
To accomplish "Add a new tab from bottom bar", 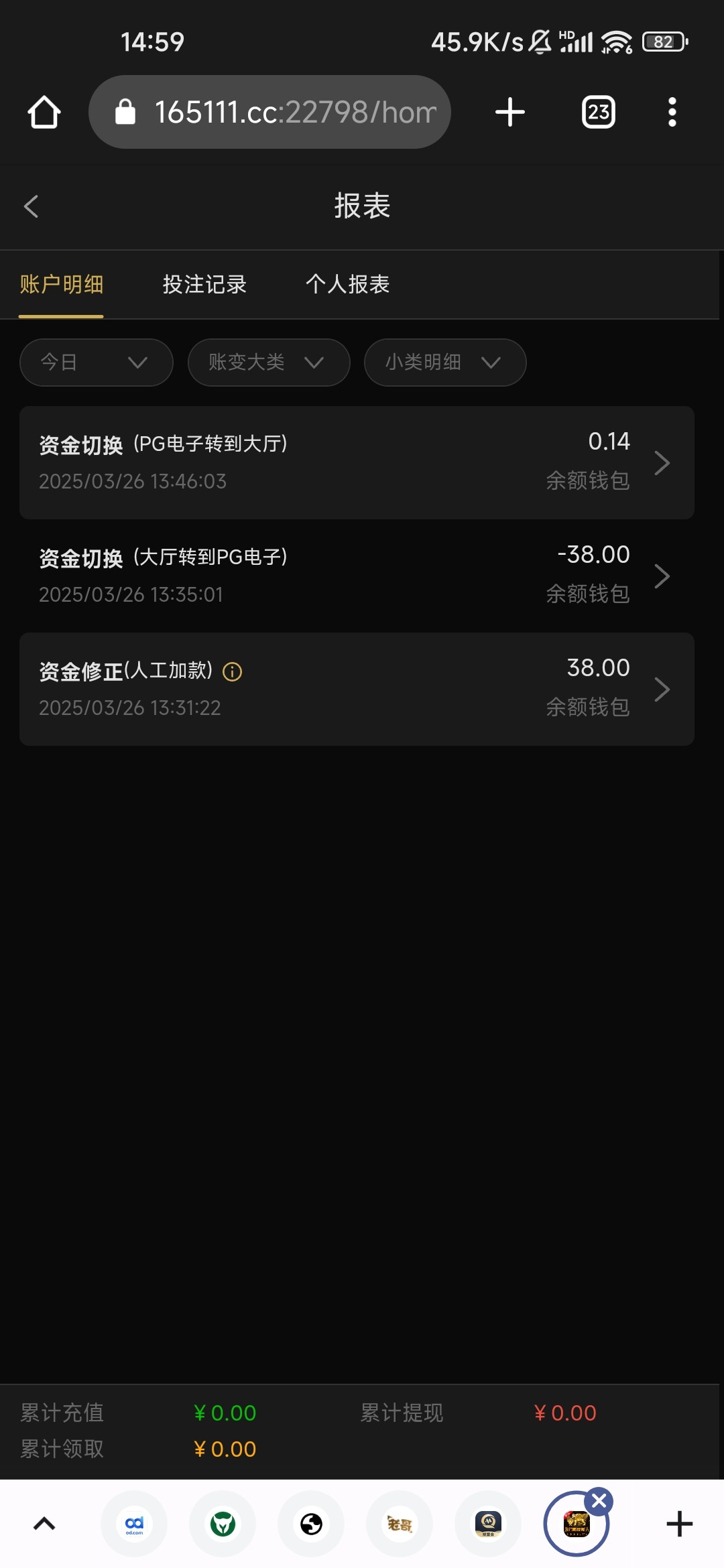I will point(680,1524).
